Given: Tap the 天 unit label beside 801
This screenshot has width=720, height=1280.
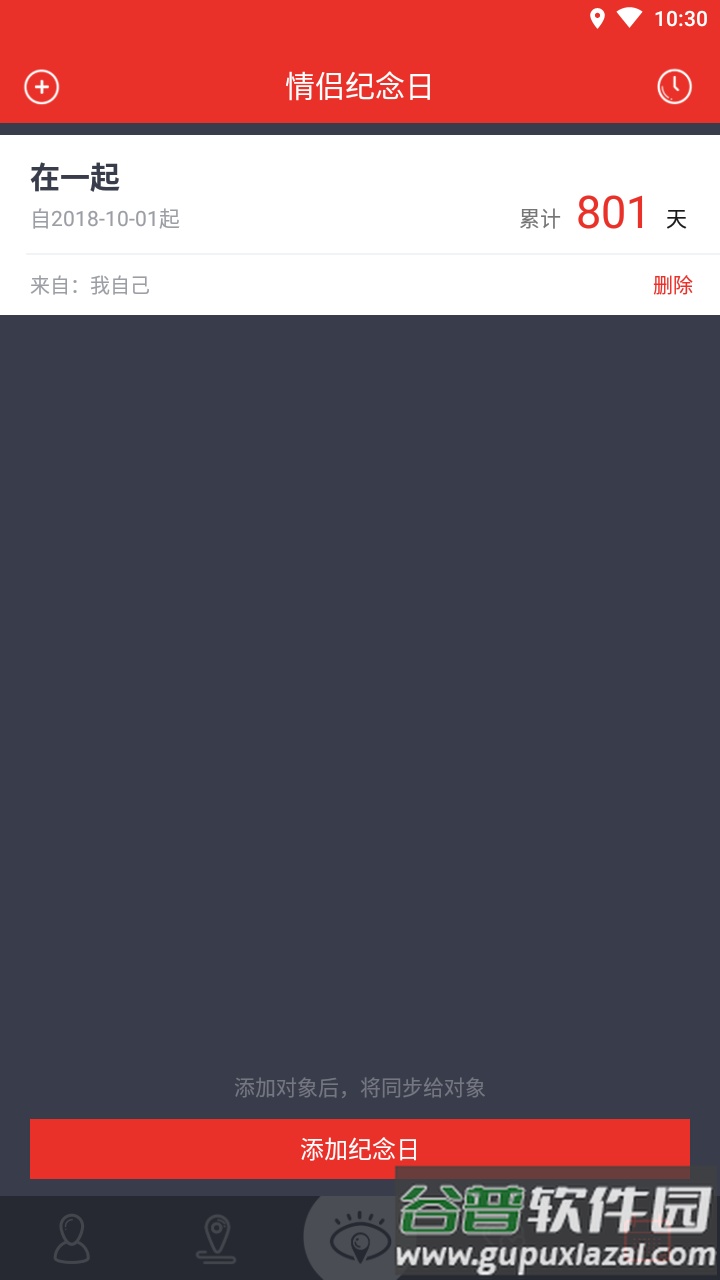Looking at the screenshot, I should (677, 219).
